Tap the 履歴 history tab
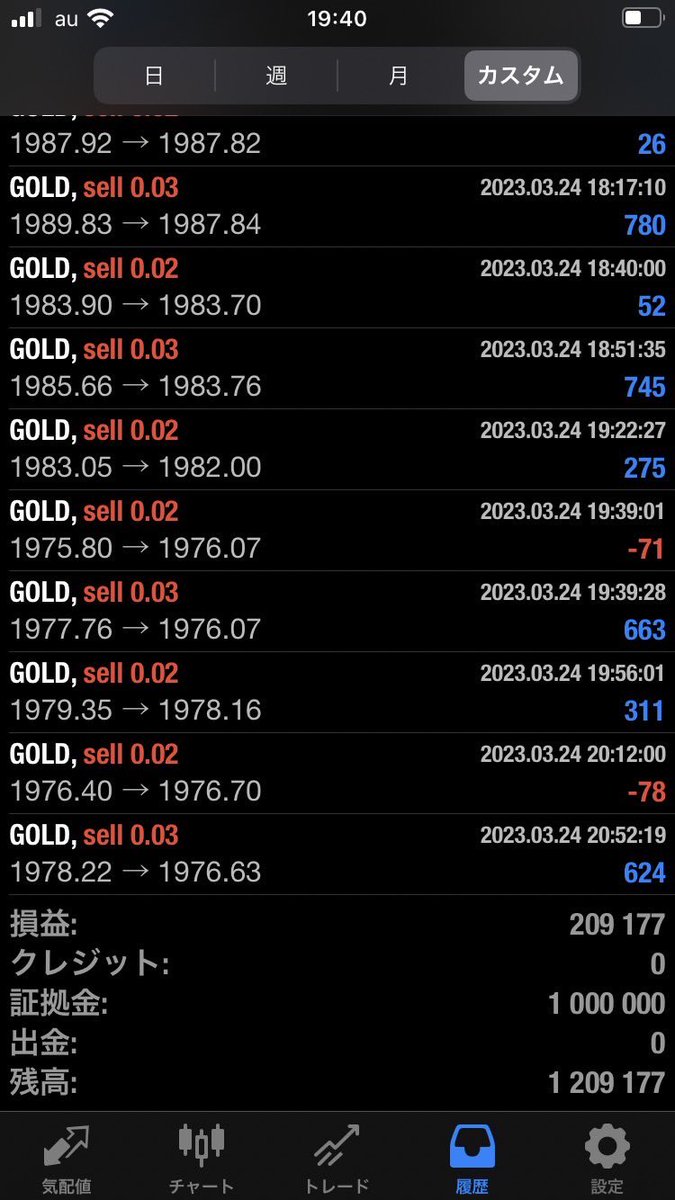This screenshot has width=675, height=1200. (x=474, y=1158)
